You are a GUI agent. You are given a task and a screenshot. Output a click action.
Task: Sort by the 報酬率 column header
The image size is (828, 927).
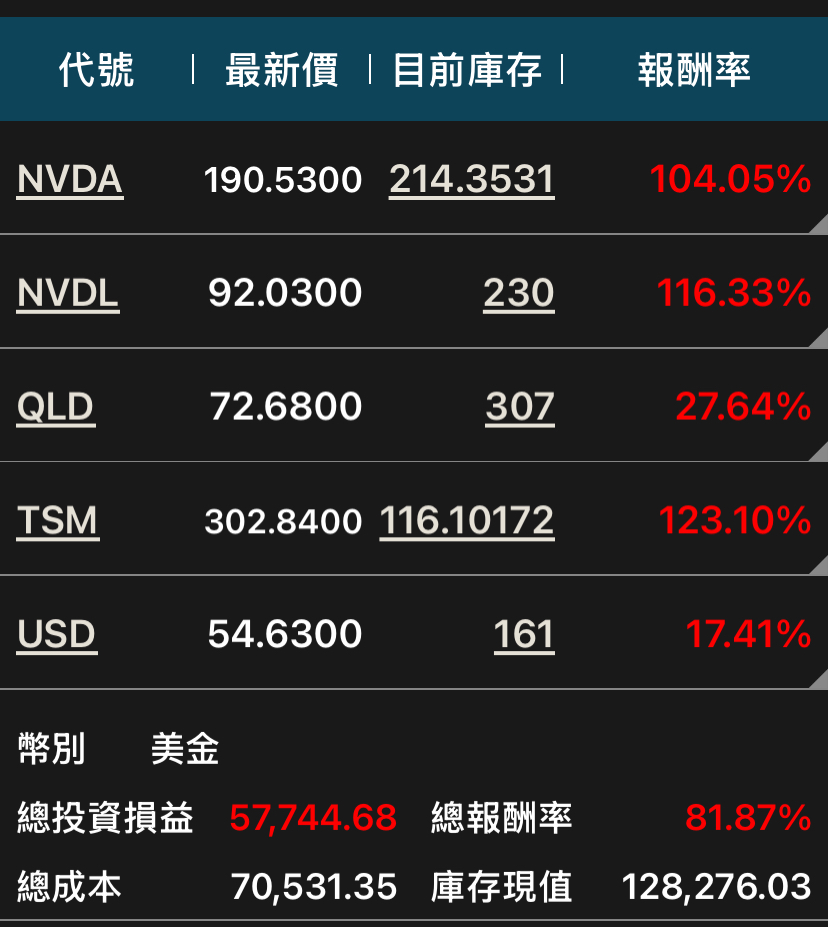694,71
